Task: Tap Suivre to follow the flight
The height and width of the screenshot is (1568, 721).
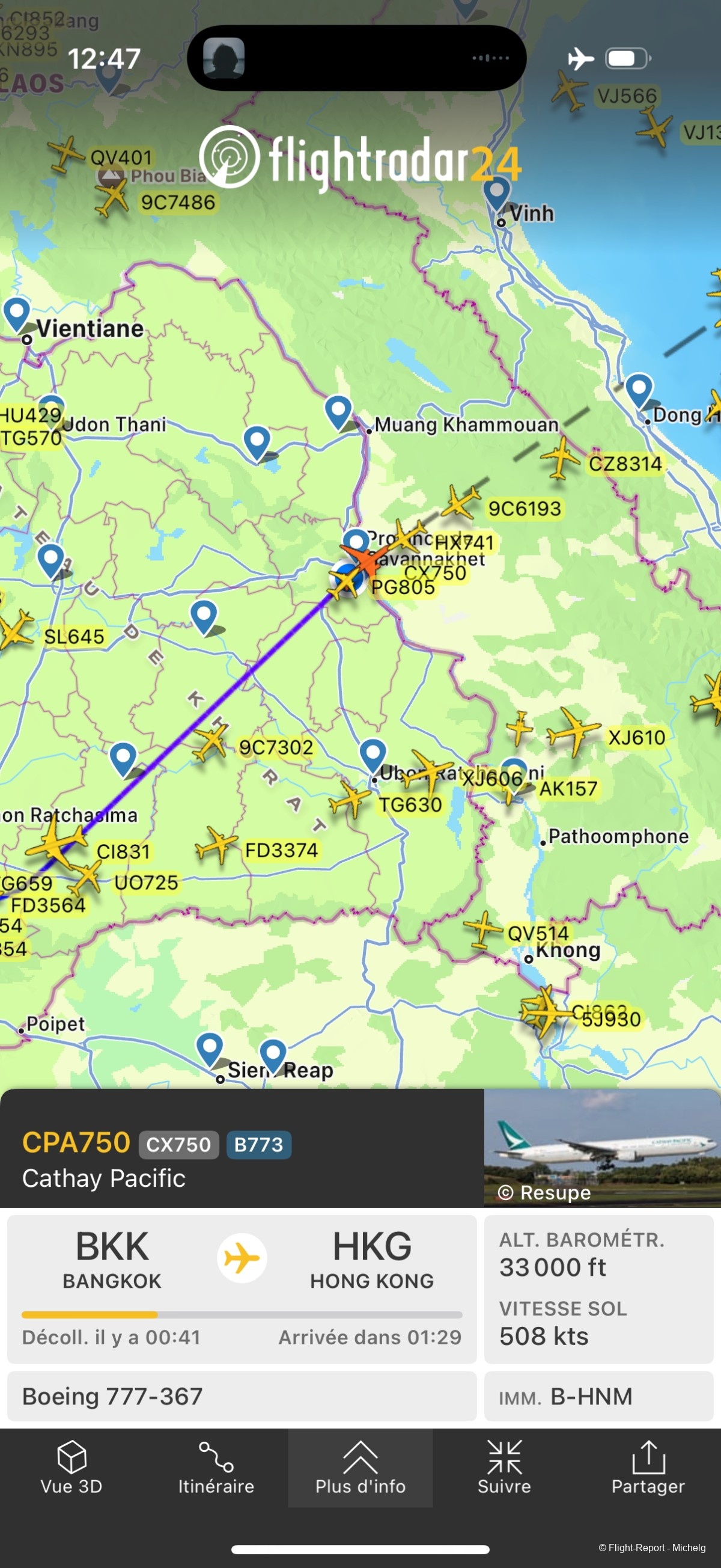Action: coord(504,1468)
